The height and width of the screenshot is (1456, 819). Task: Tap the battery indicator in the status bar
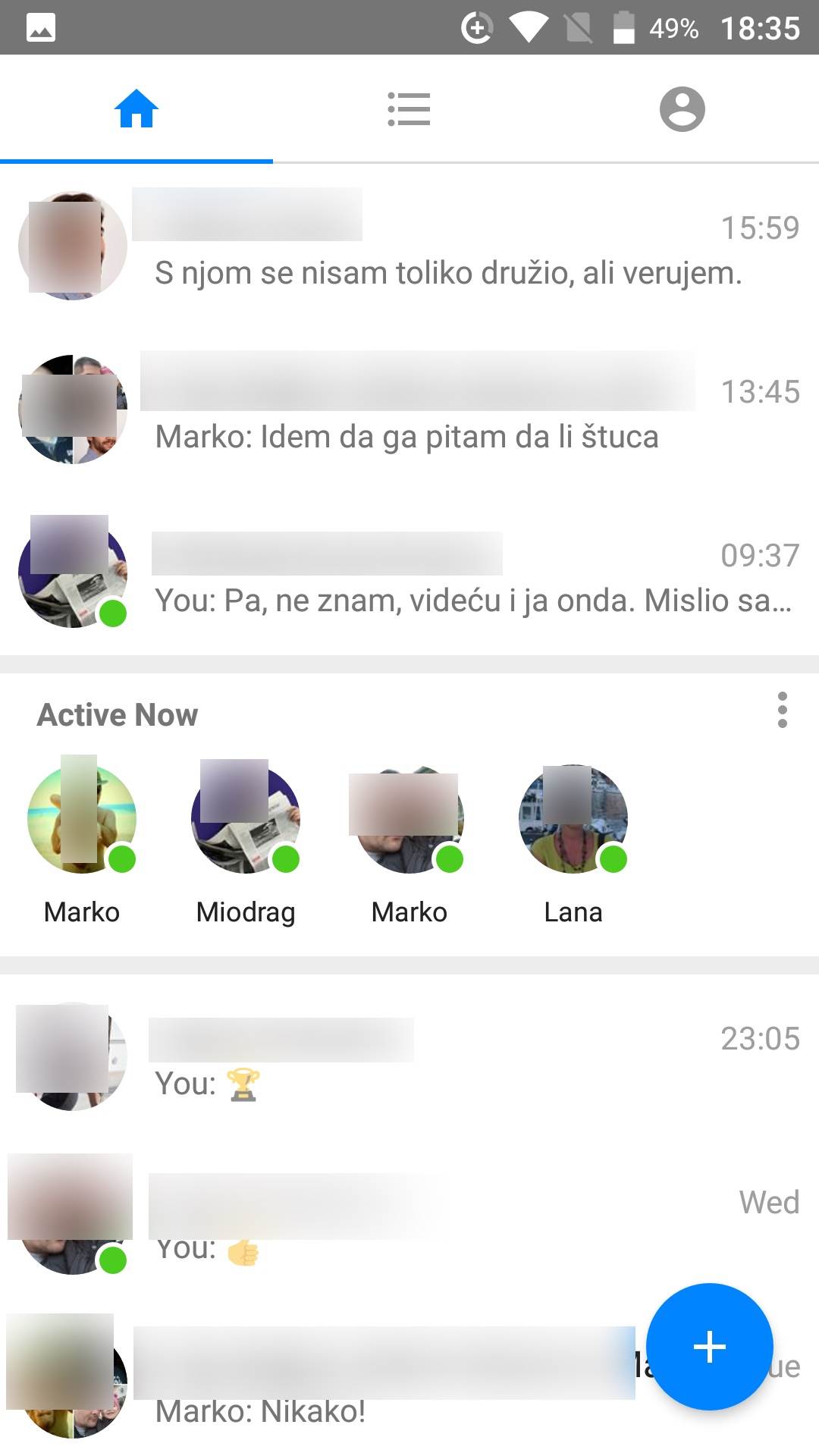point(622,27)
